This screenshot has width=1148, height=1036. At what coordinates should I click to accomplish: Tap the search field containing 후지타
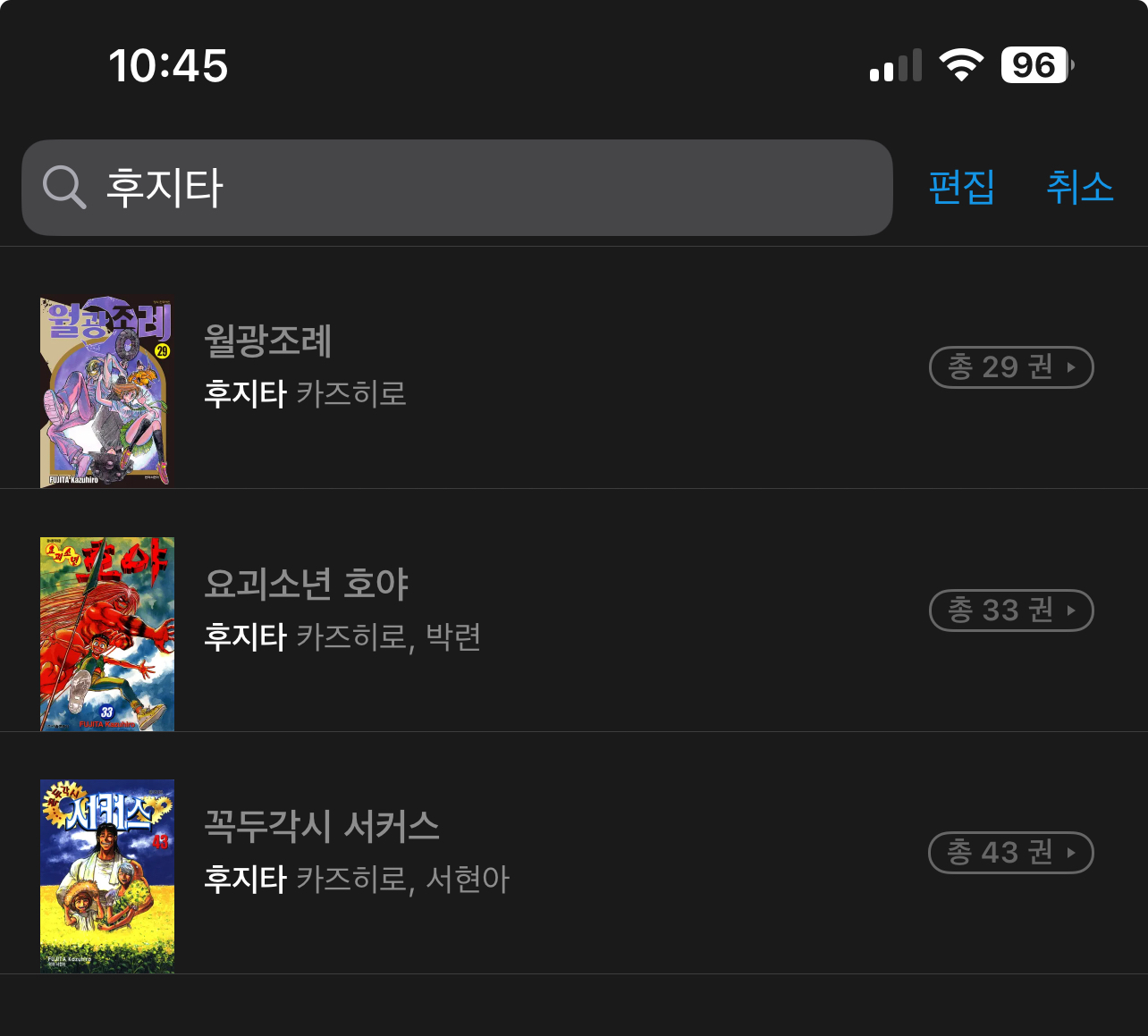tap(457, 188)
